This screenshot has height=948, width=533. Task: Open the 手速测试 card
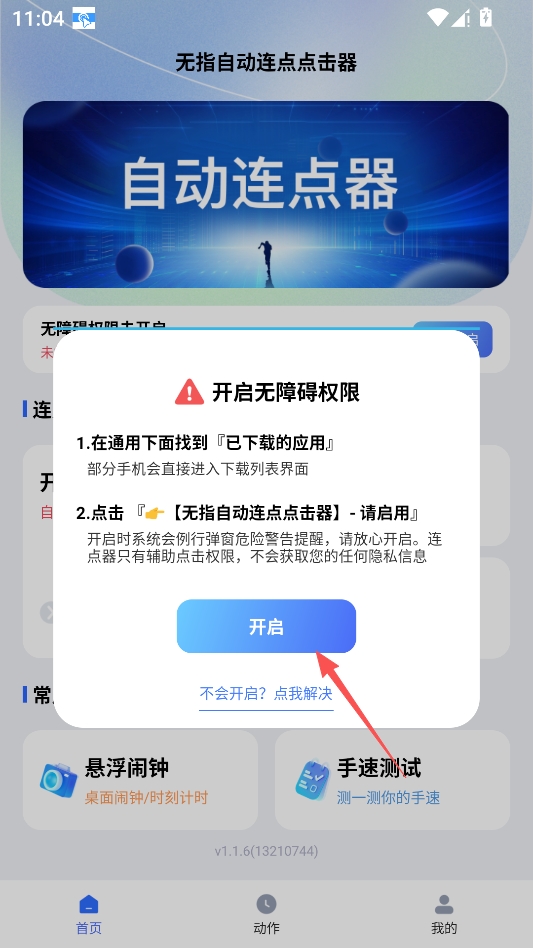click(x=392, y=779)
